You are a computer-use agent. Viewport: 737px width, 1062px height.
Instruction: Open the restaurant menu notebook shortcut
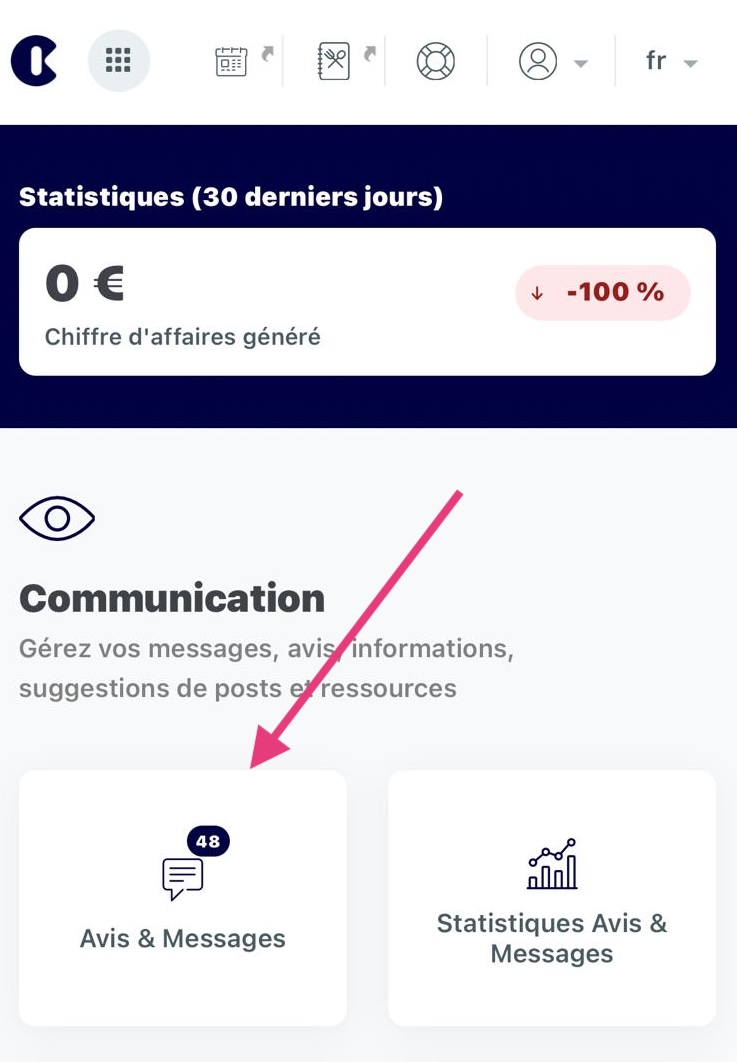334,61
